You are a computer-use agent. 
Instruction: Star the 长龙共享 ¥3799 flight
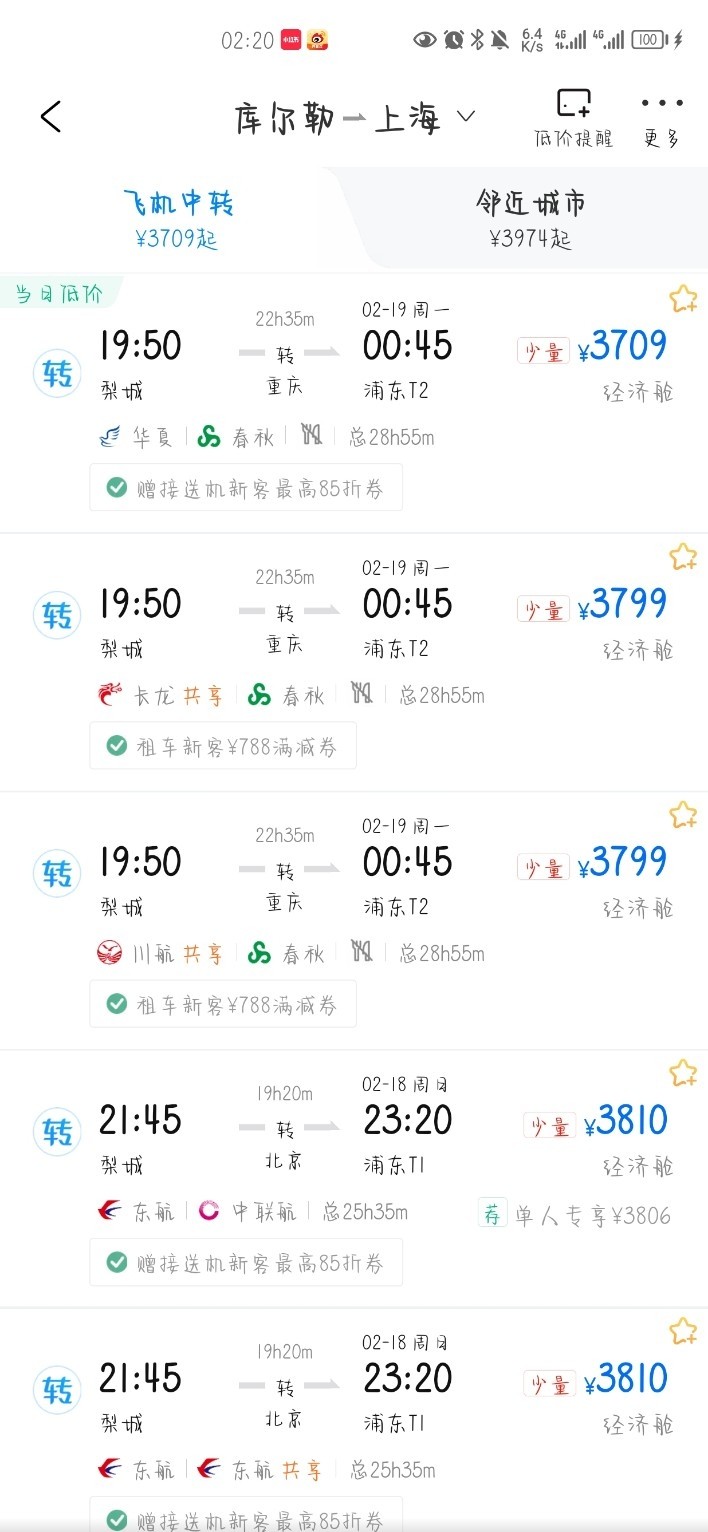point(683,557)
